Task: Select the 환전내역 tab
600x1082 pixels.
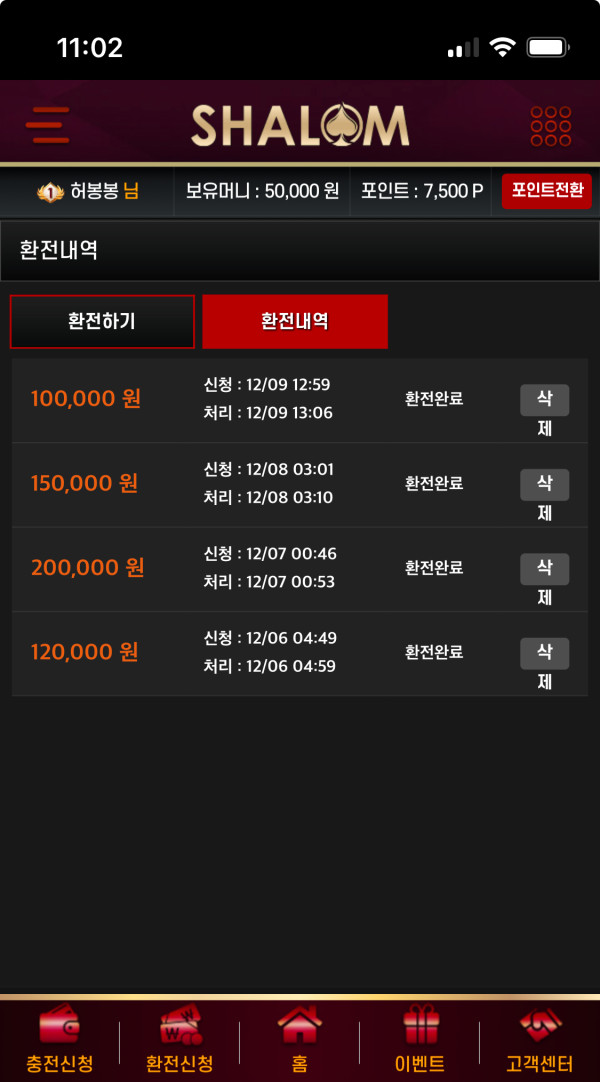Action: (x=295, y=322)
